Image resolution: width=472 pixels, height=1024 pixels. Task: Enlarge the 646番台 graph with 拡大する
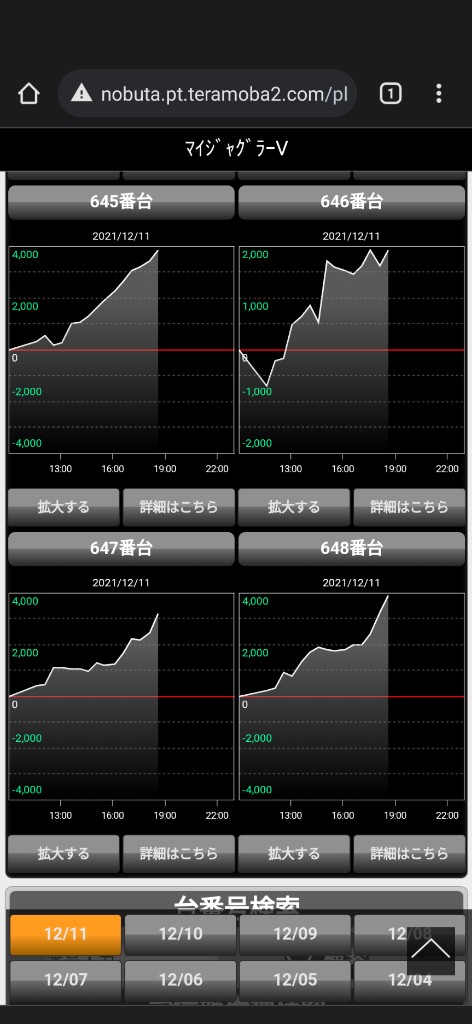tap(294, 507)
